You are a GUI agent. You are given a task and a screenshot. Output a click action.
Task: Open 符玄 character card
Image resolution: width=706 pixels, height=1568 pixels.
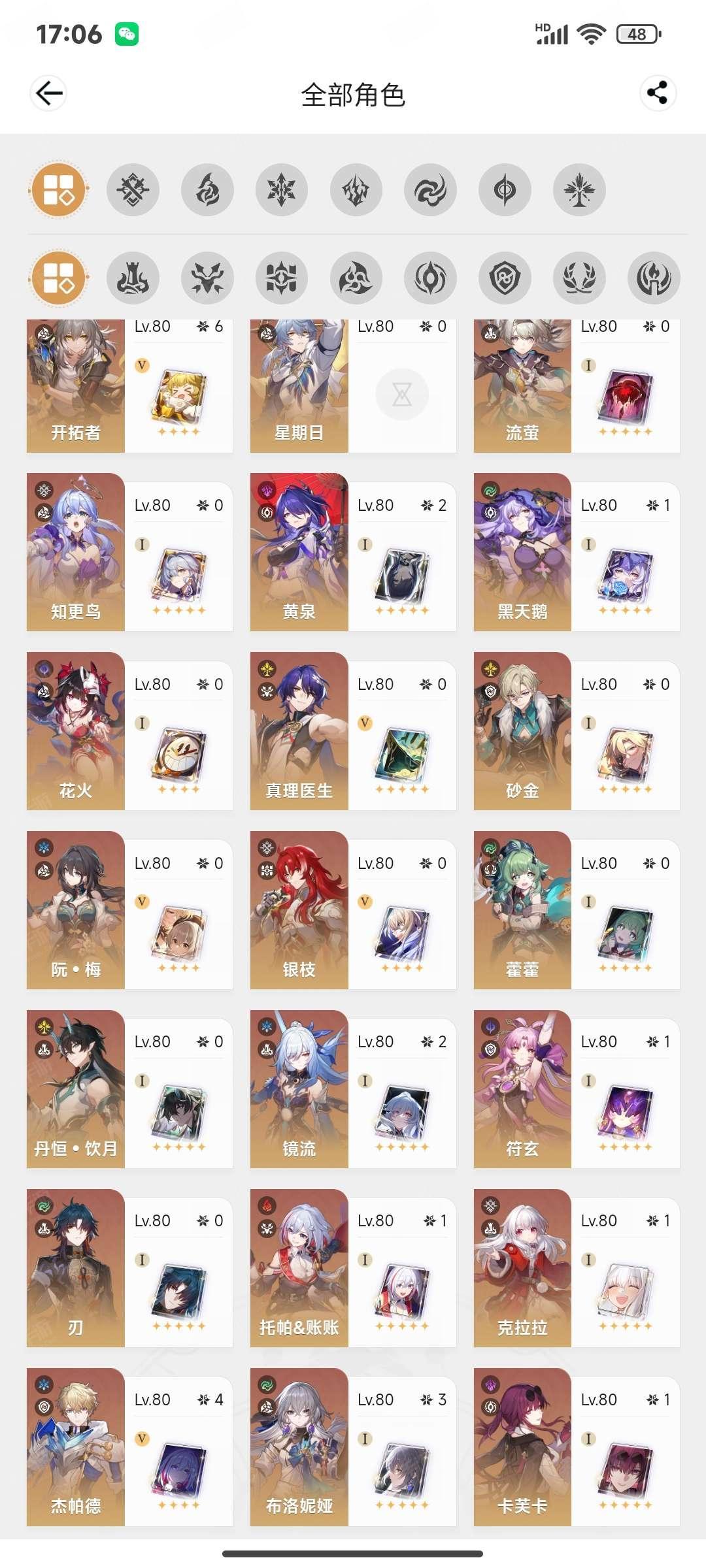pyautogui.click(x=577, y=1089)
